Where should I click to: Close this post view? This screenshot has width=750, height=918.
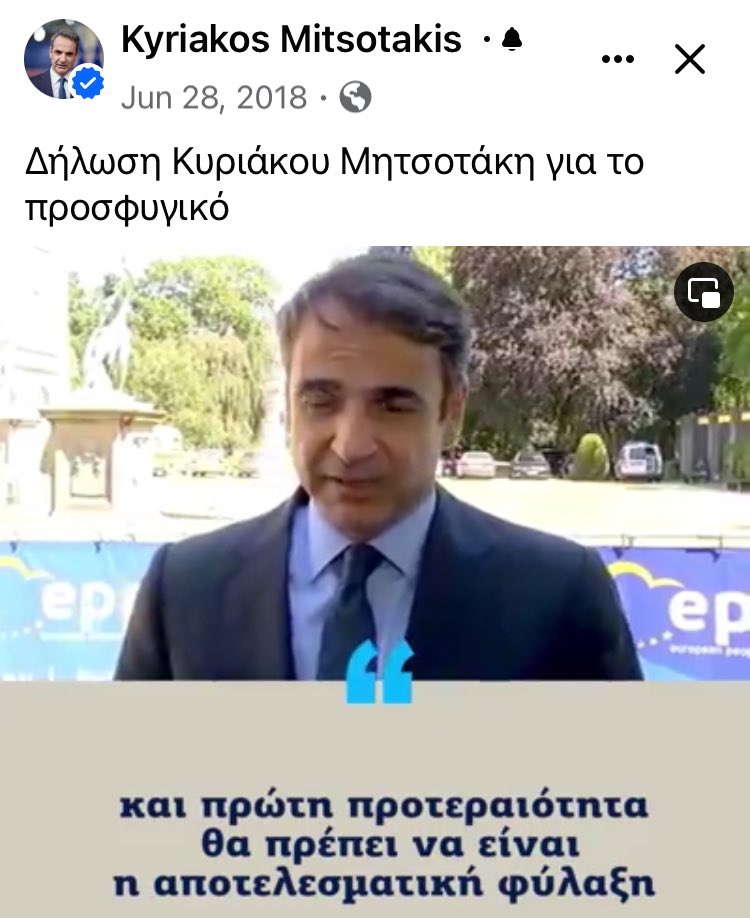690,59
